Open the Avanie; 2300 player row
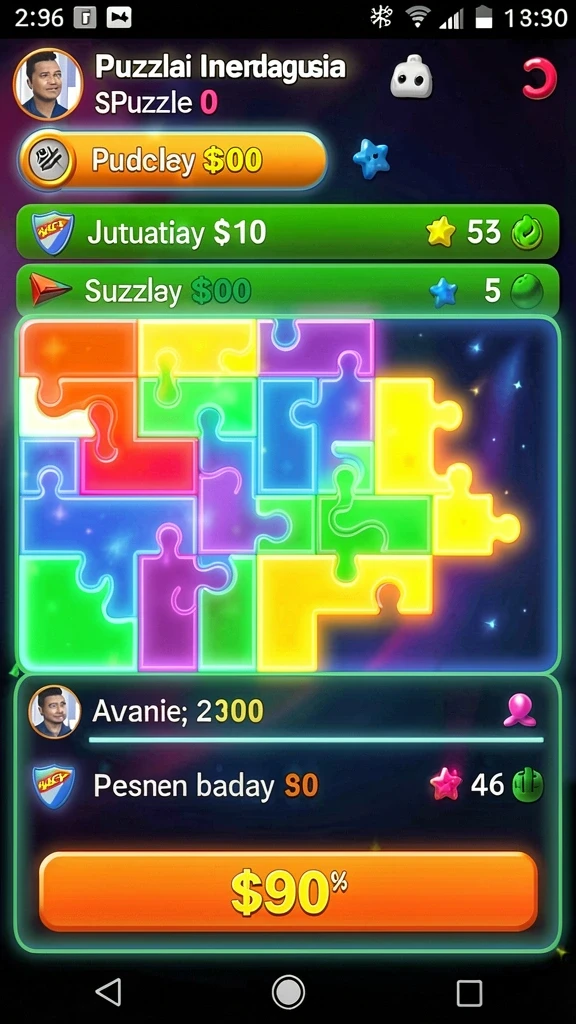This screenshot has width=576, height=1024. (x=287, y=711)
